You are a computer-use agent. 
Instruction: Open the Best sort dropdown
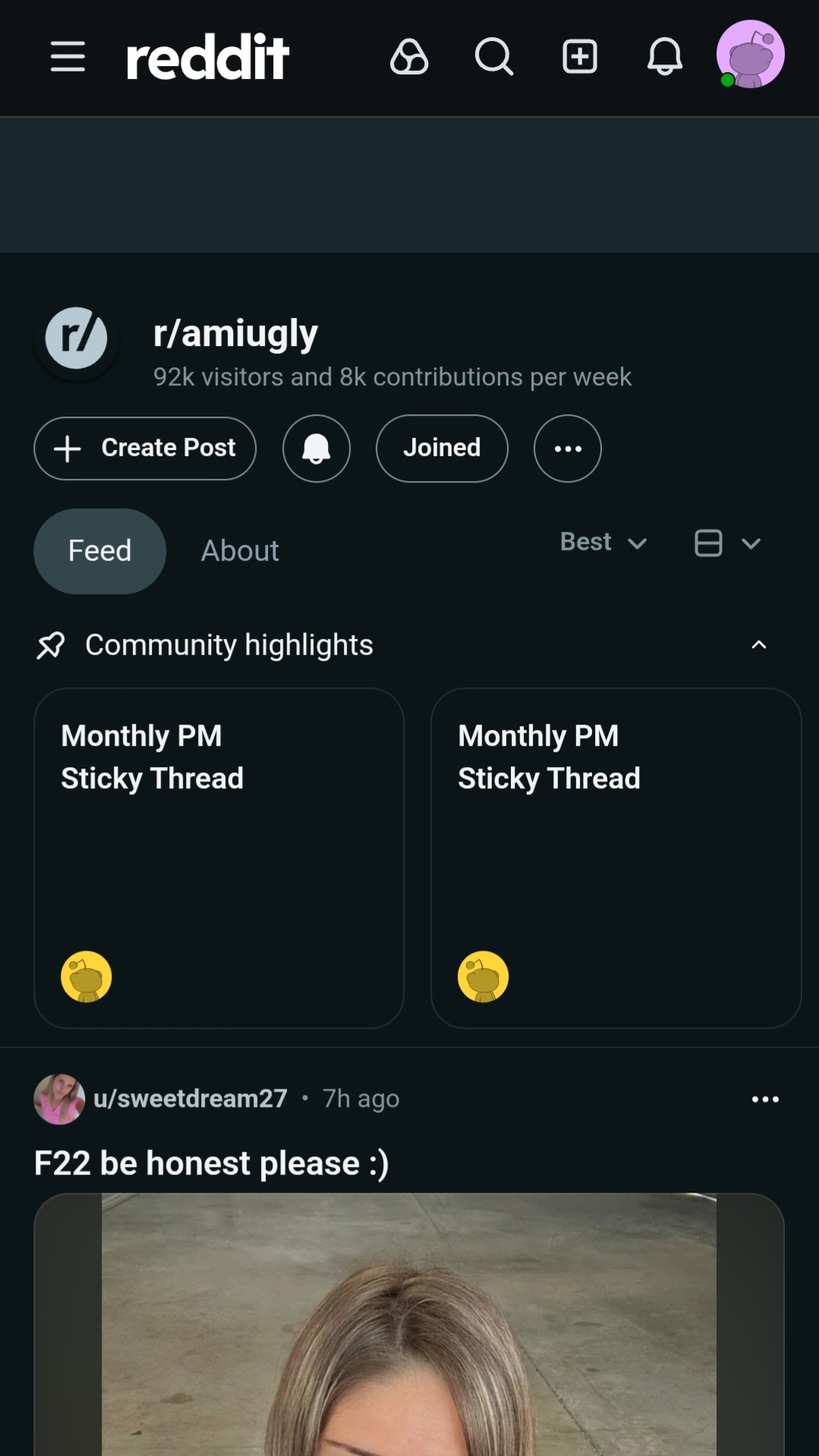(x=603, y=542)
